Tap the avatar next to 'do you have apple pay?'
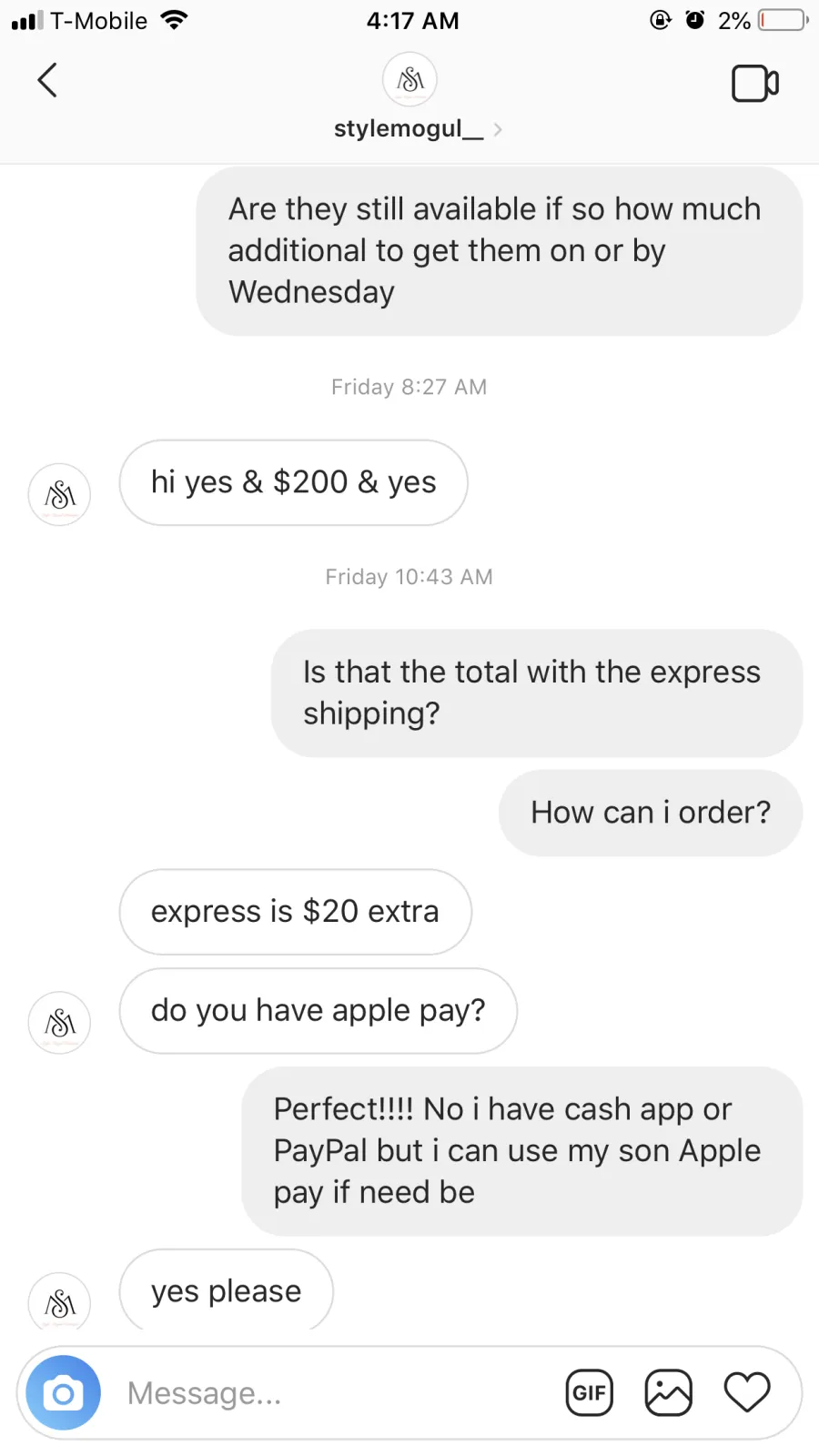This screenshot has width=819, height=1456. (60, 1023)
